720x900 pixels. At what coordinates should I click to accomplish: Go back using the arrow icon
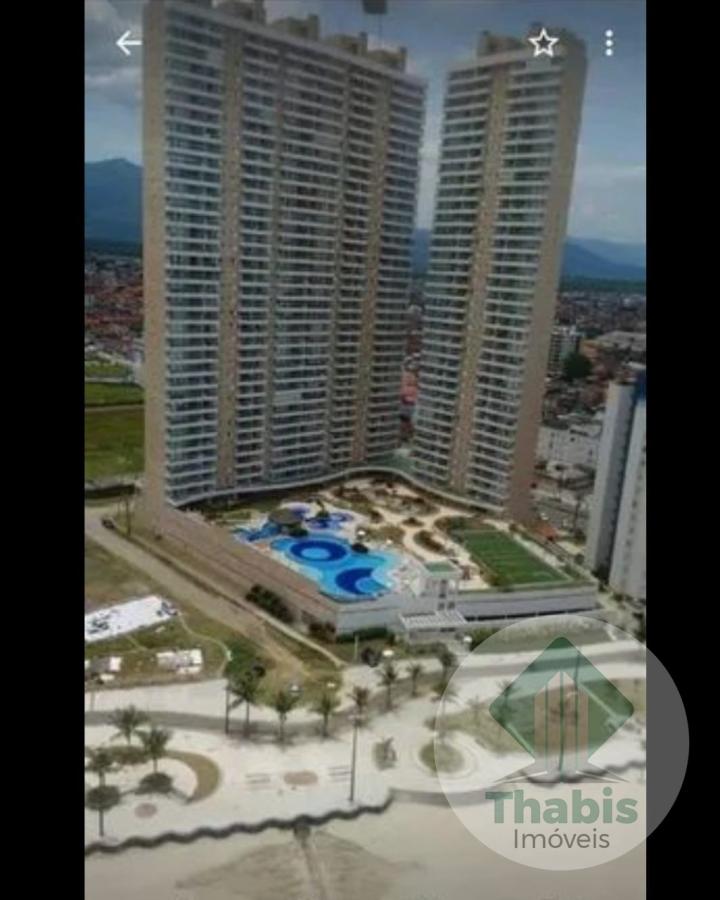click(x=128, y=43)
